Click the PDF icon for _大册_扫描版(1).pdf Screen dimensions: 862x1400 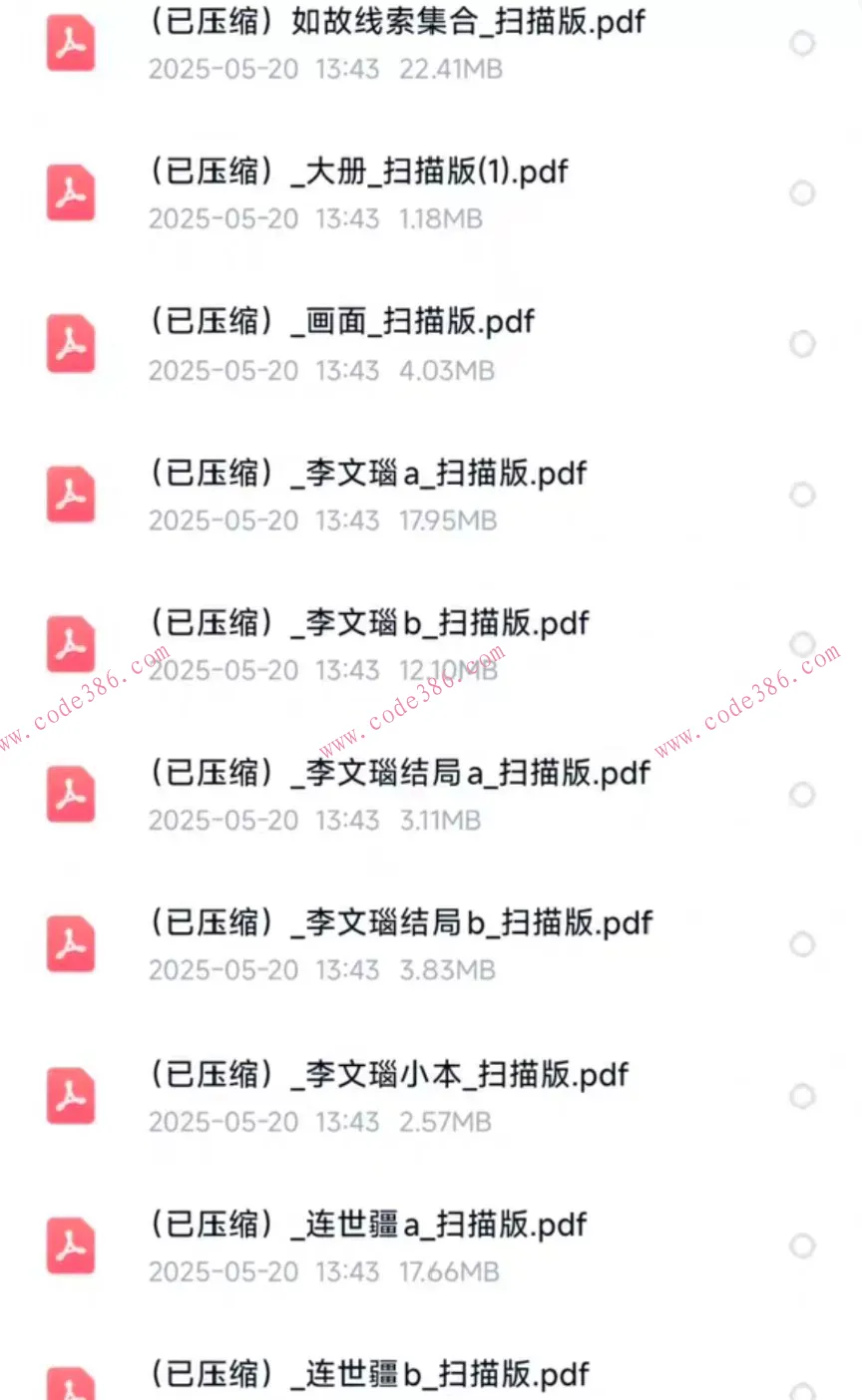click(x=70, y=193)
